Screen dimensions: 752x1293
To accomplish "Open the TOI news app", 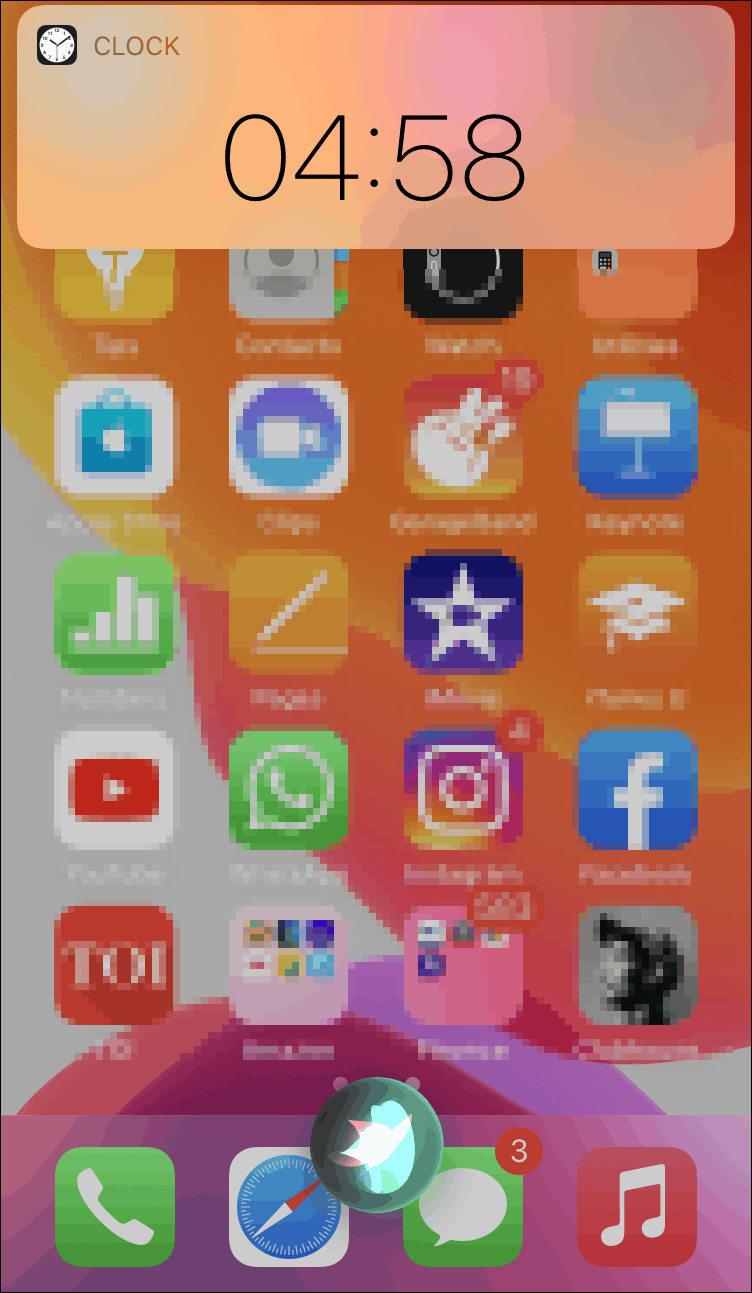I will (115, 965).
